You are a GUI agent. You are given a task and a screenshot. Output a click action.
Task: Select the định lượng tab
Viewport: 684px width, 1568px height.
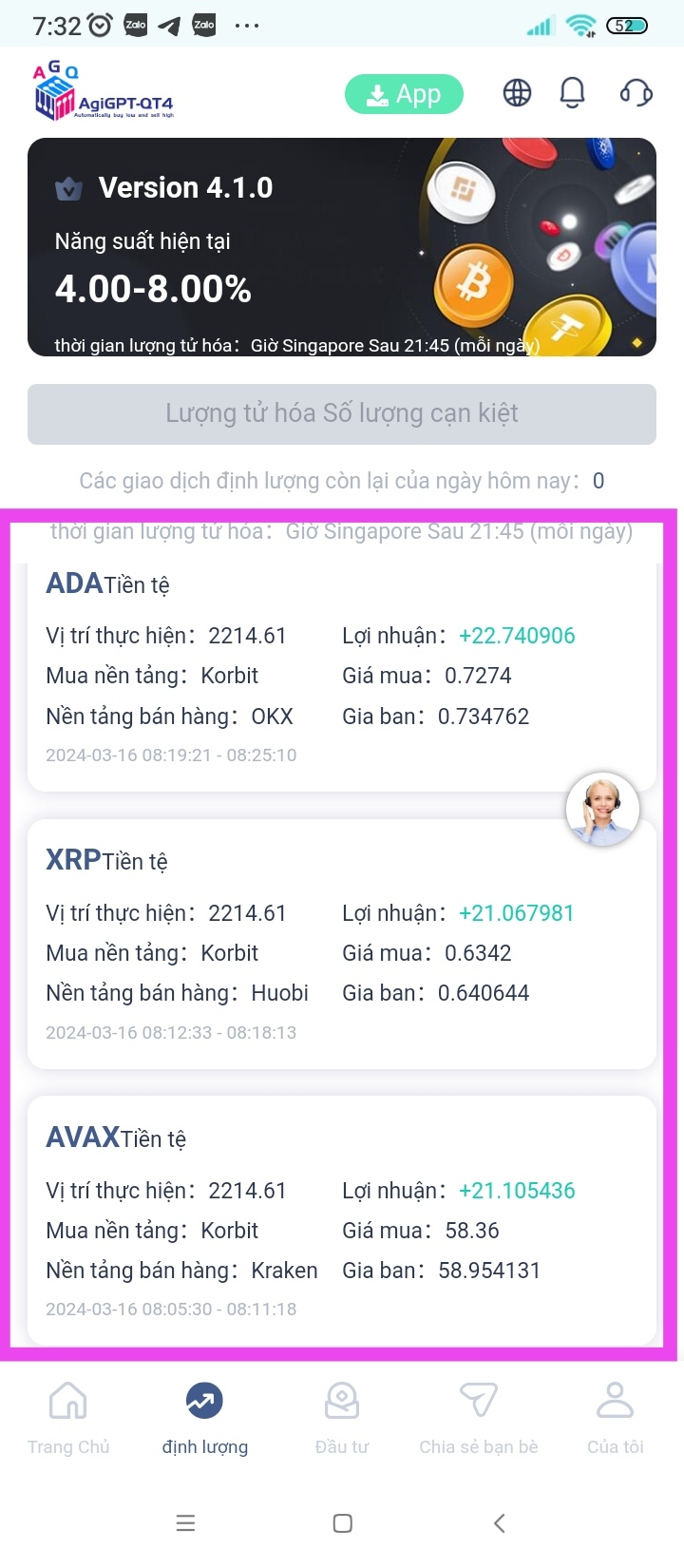(205, 1418)
